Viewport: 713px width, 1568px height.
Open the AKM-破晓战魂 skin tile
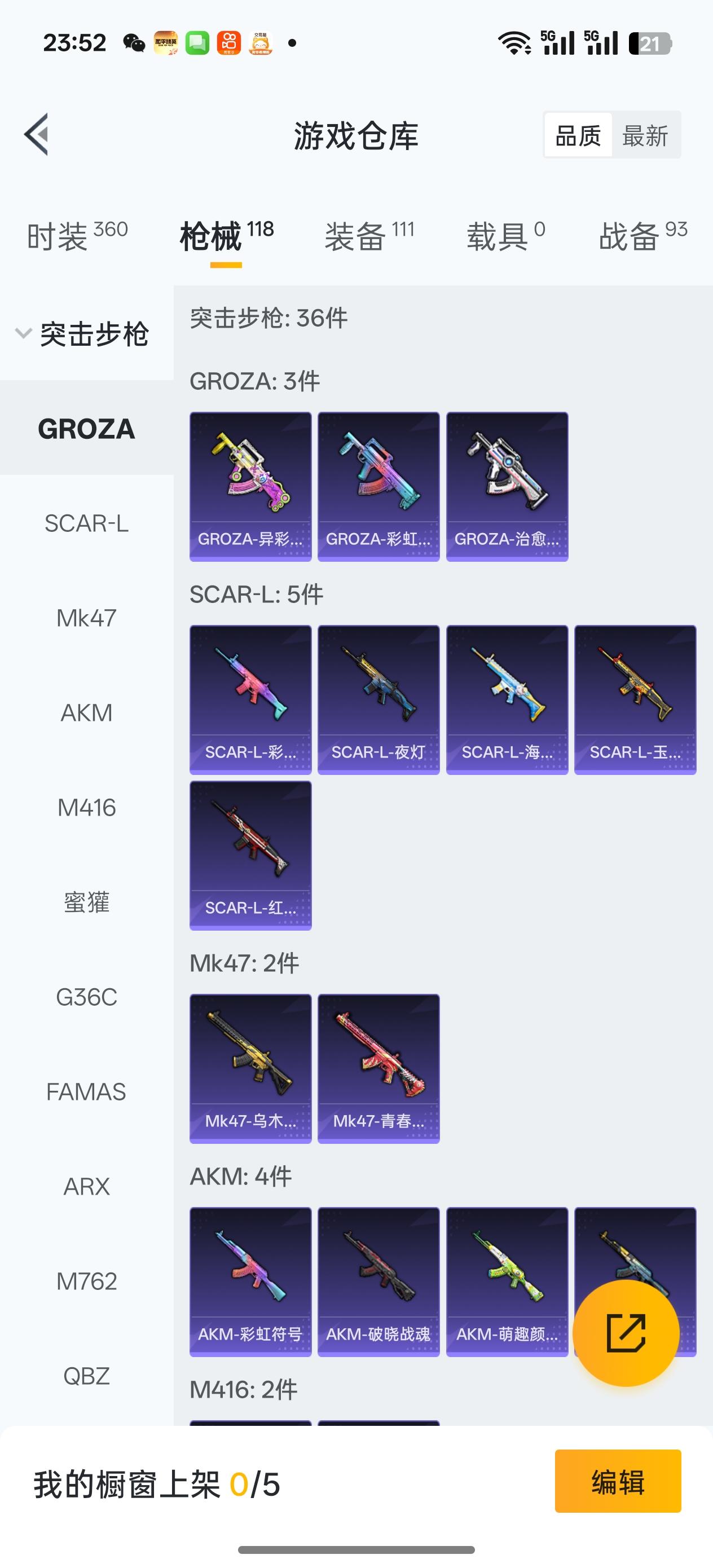378,1281
